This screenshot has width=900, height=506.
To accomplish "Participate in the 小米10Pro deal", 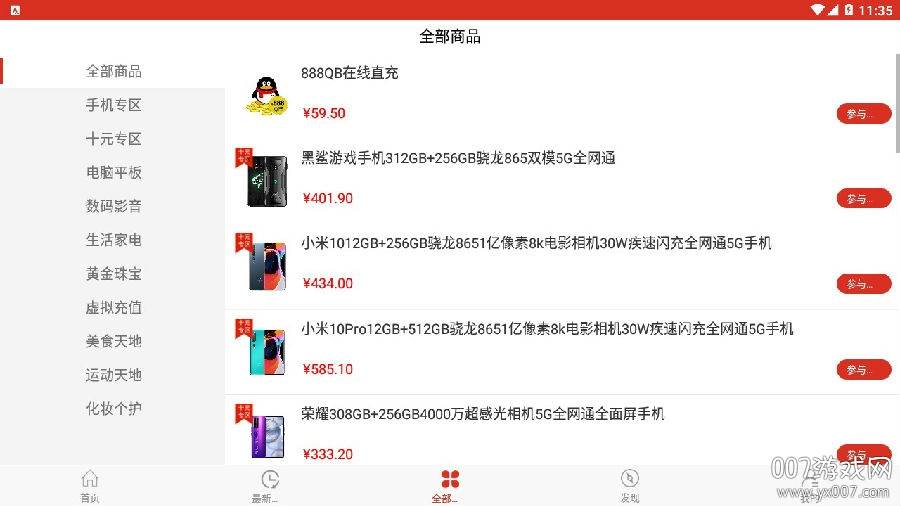I will [x=863, y=370].
